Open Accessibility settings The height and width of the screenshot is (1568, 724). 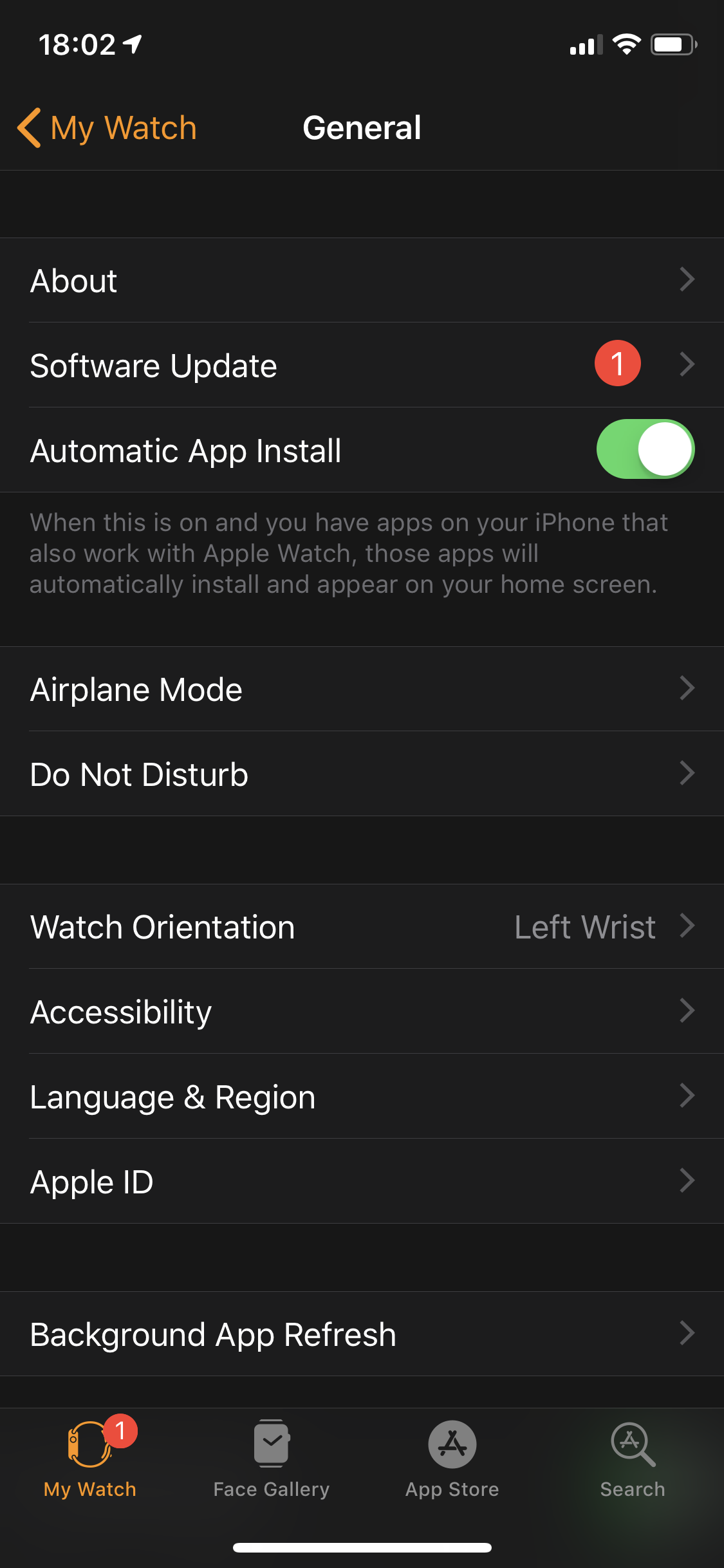(362, 1011)
